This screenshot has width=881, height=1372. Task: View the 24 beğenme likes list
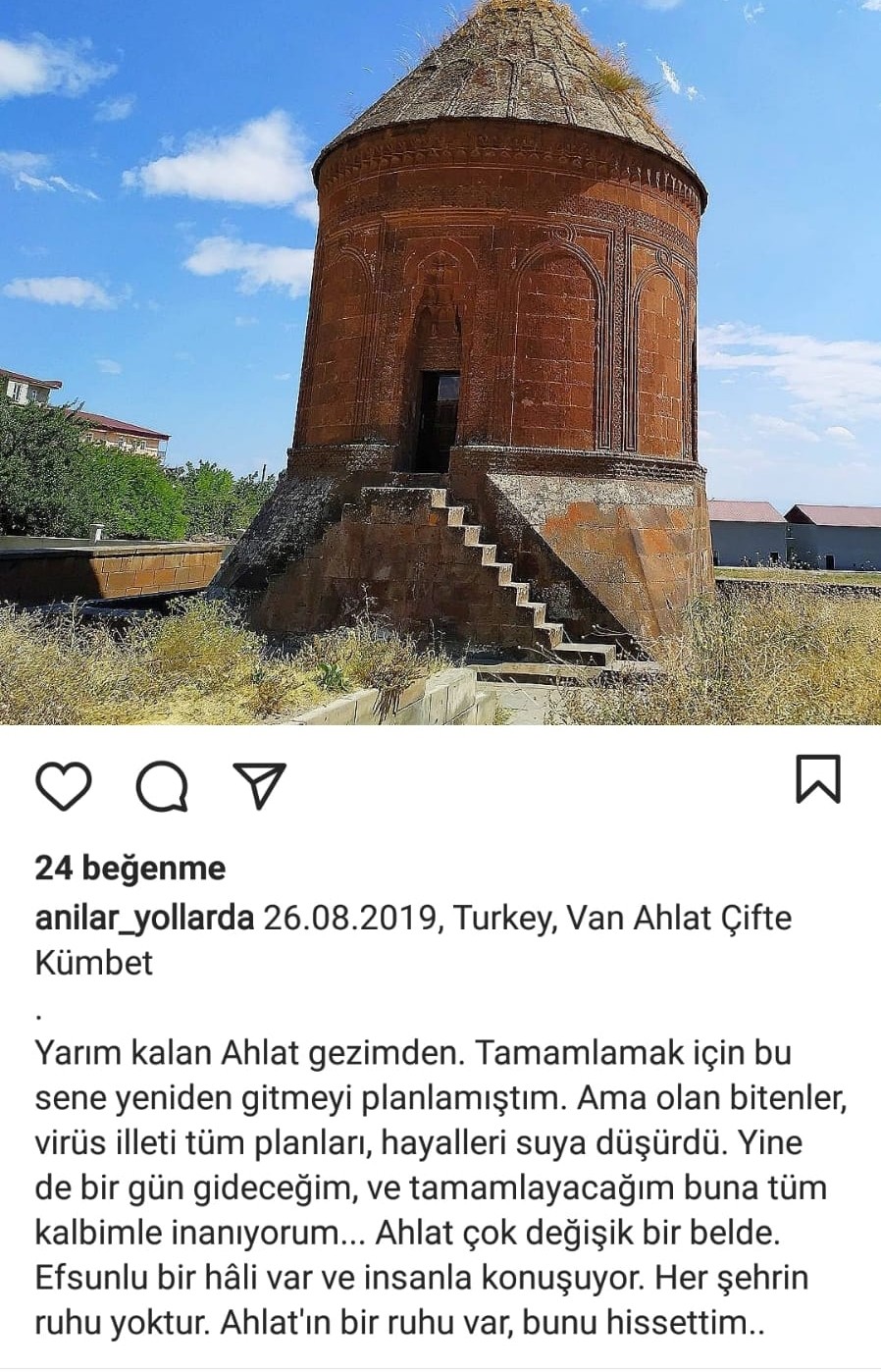(x=130, y=868)
